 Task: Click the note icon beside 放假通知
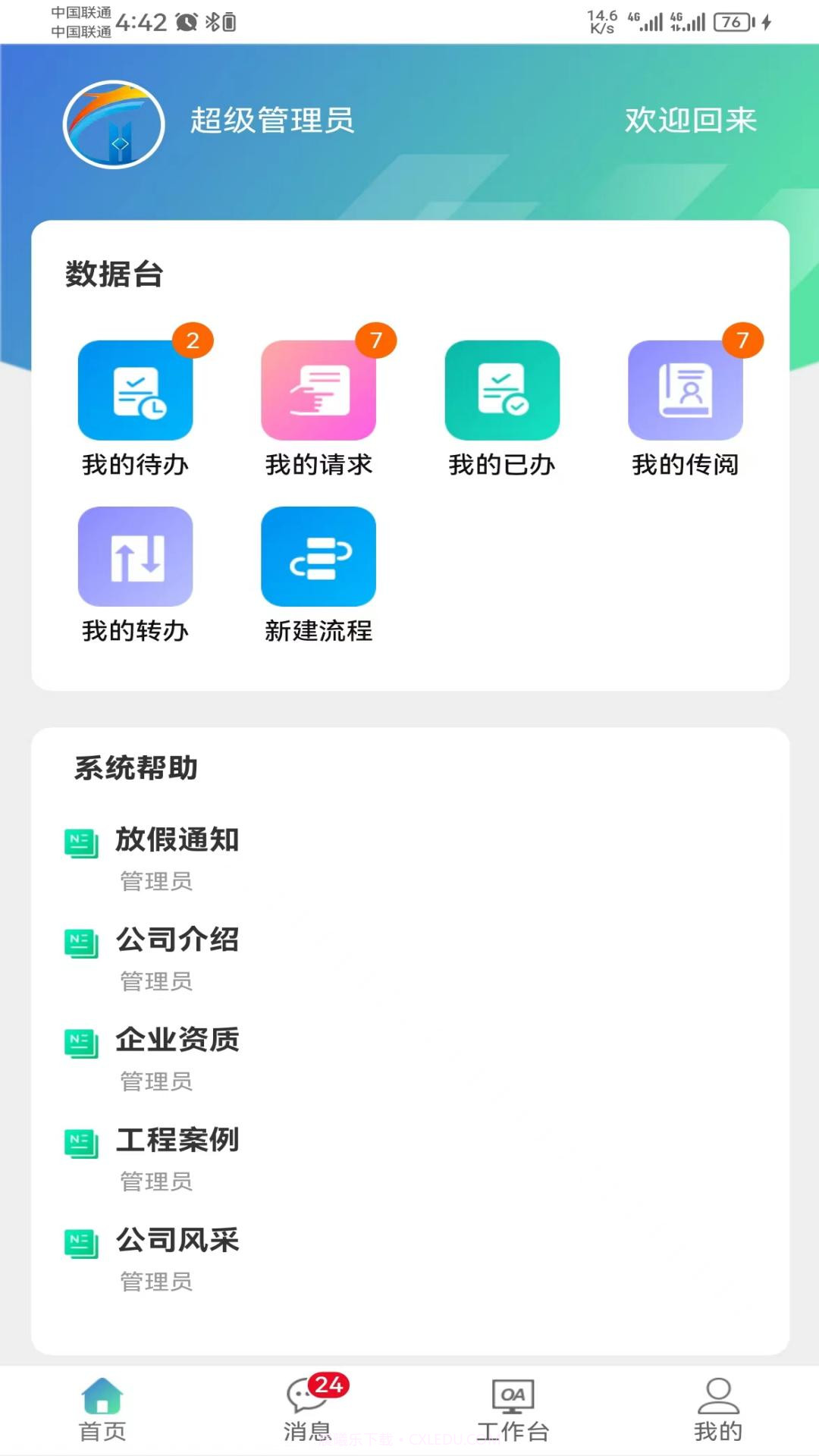point(81,840)
